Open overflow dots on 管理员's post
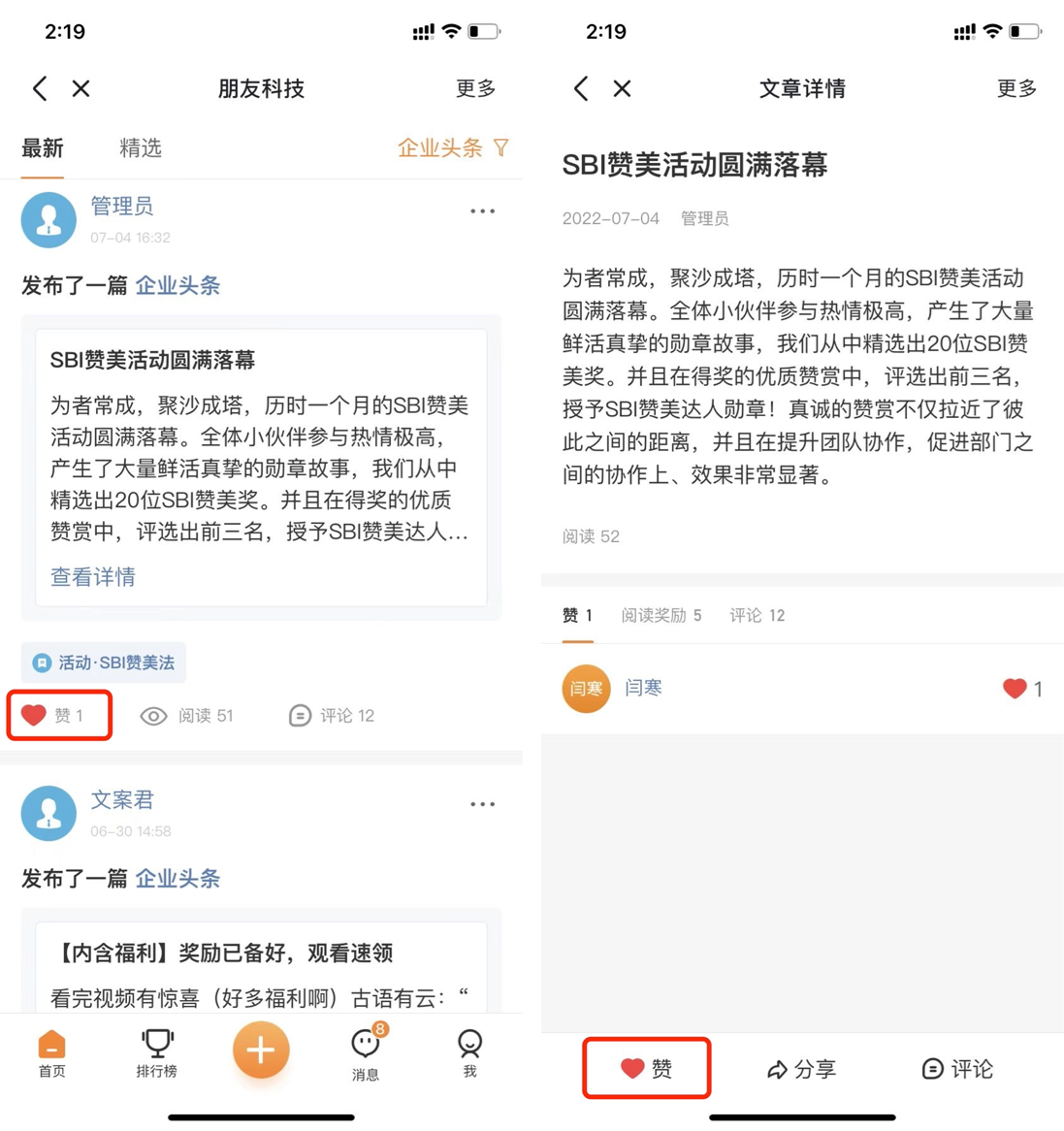 coord(482,211)
